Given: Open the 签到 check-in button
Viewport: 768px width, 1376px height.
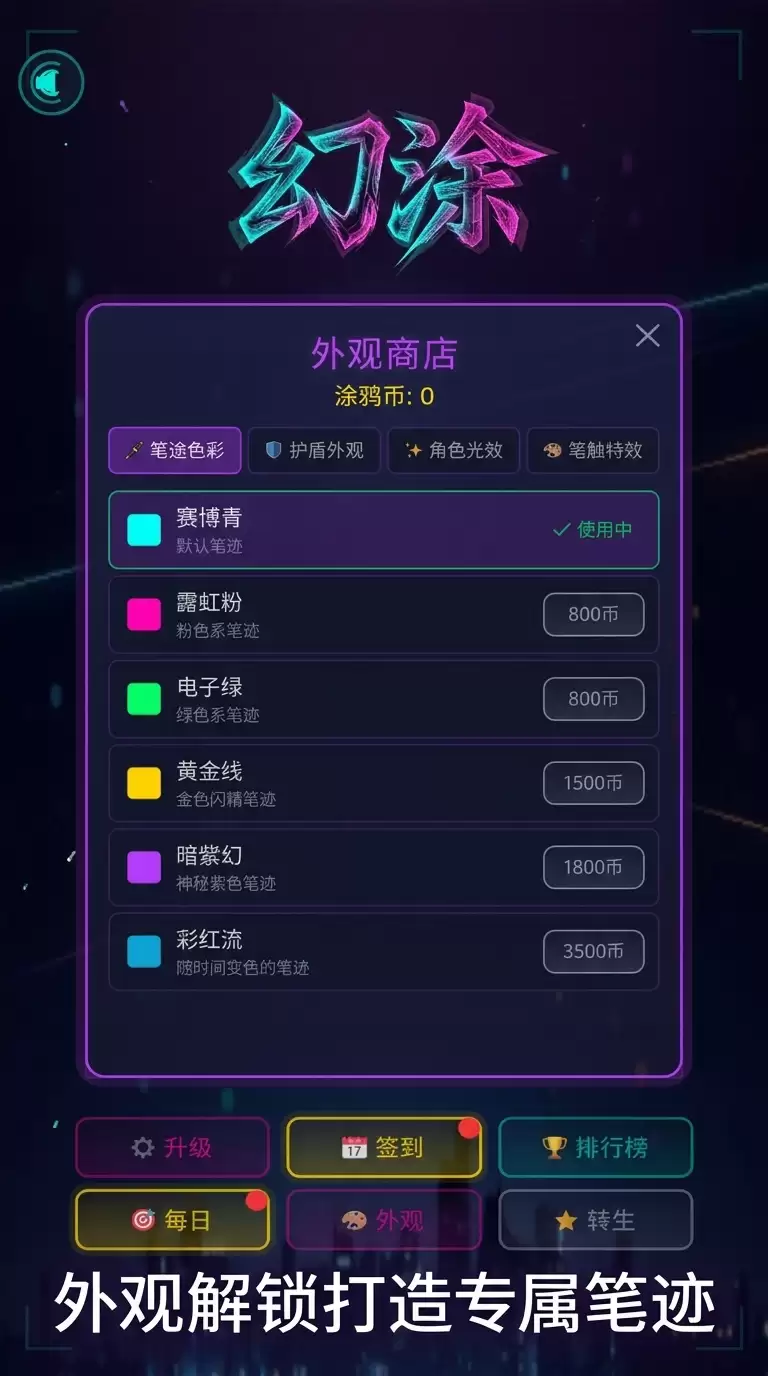Looking at the screenshot, I should point(384,1147).
